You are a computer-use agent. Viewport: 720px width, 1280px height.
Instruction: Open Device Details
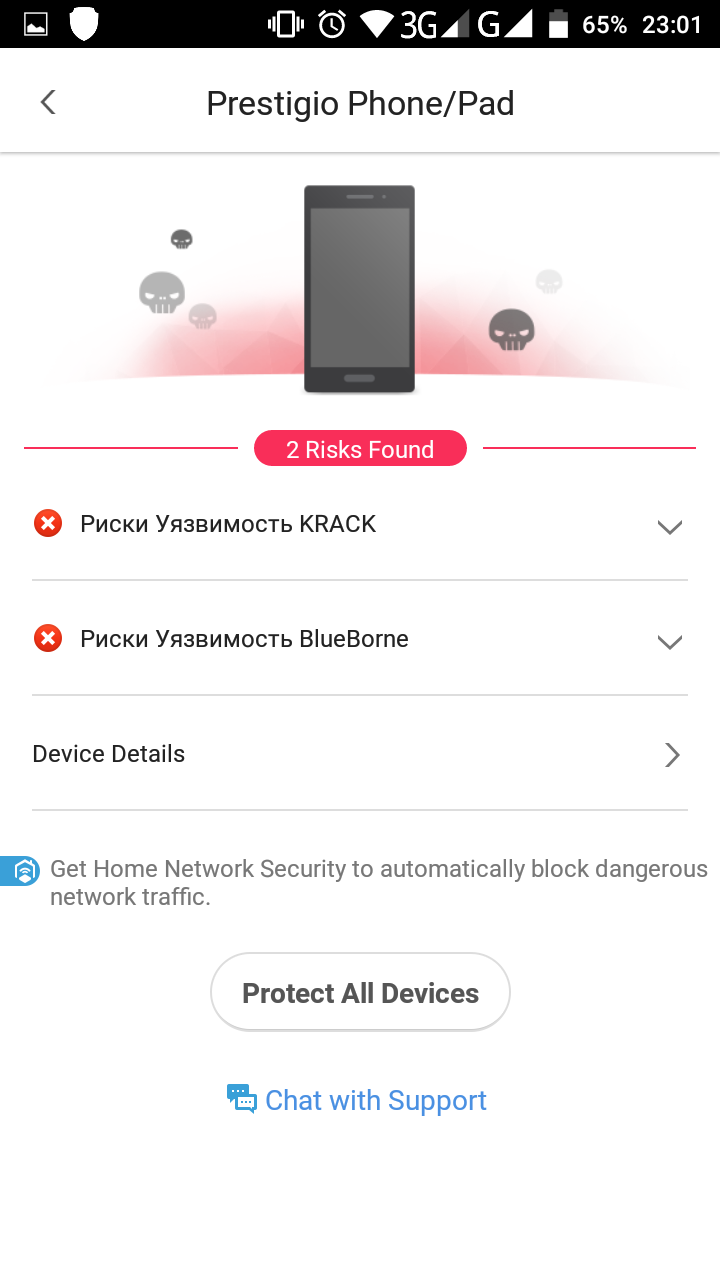click(360, 754)
